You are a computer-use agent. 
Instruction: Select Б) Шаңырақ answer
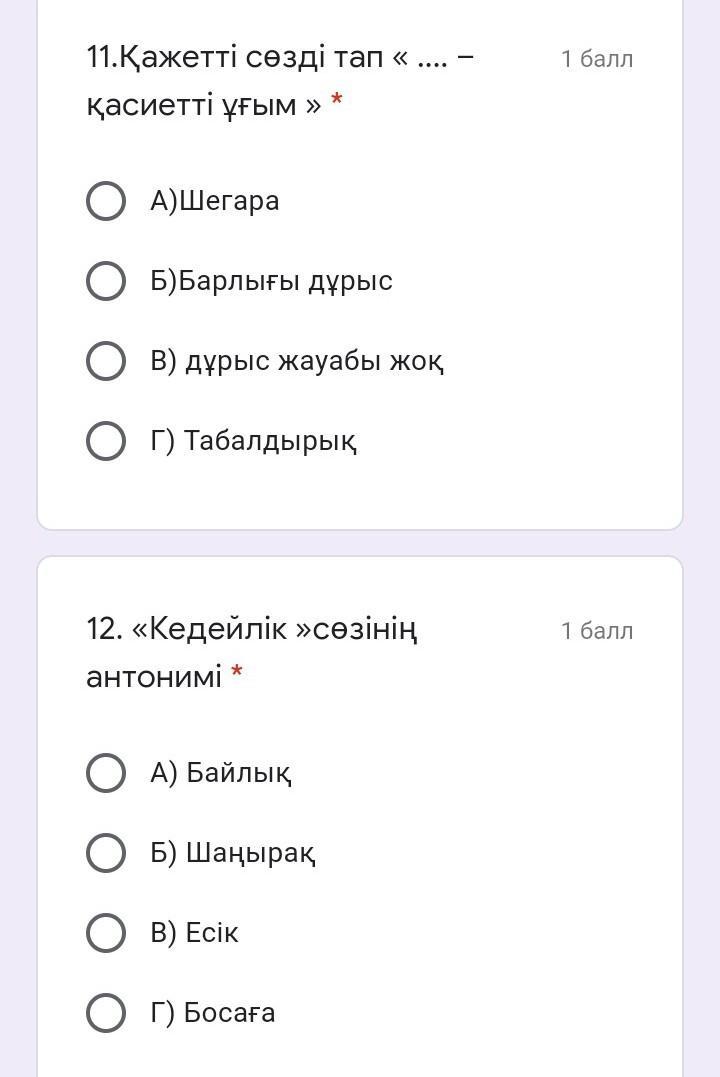[106, 853]
